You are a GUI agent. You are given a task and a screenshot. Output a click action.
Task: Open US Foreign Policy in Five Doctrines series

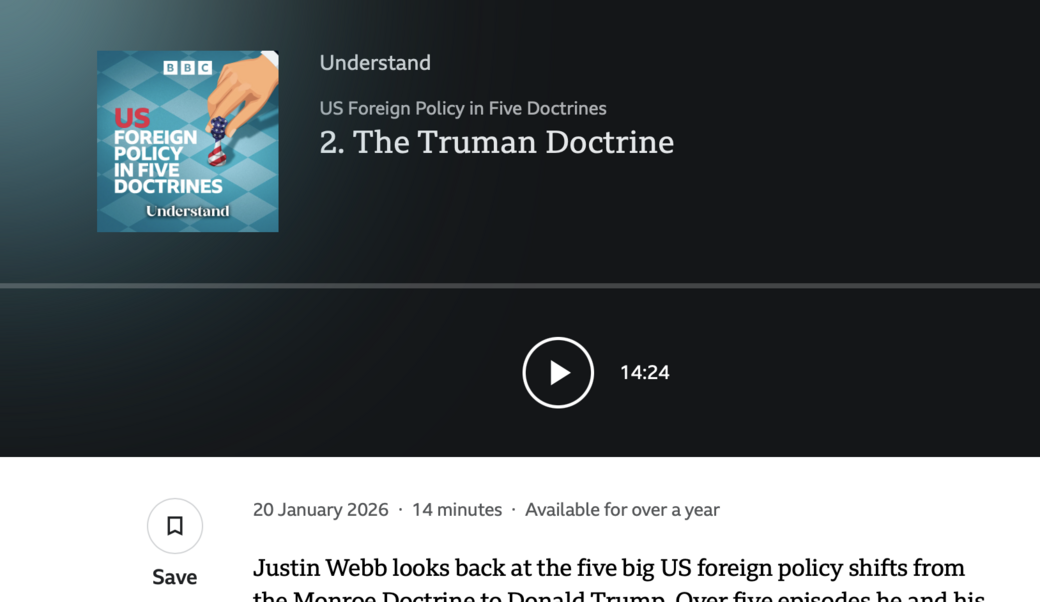click(463, 108)
